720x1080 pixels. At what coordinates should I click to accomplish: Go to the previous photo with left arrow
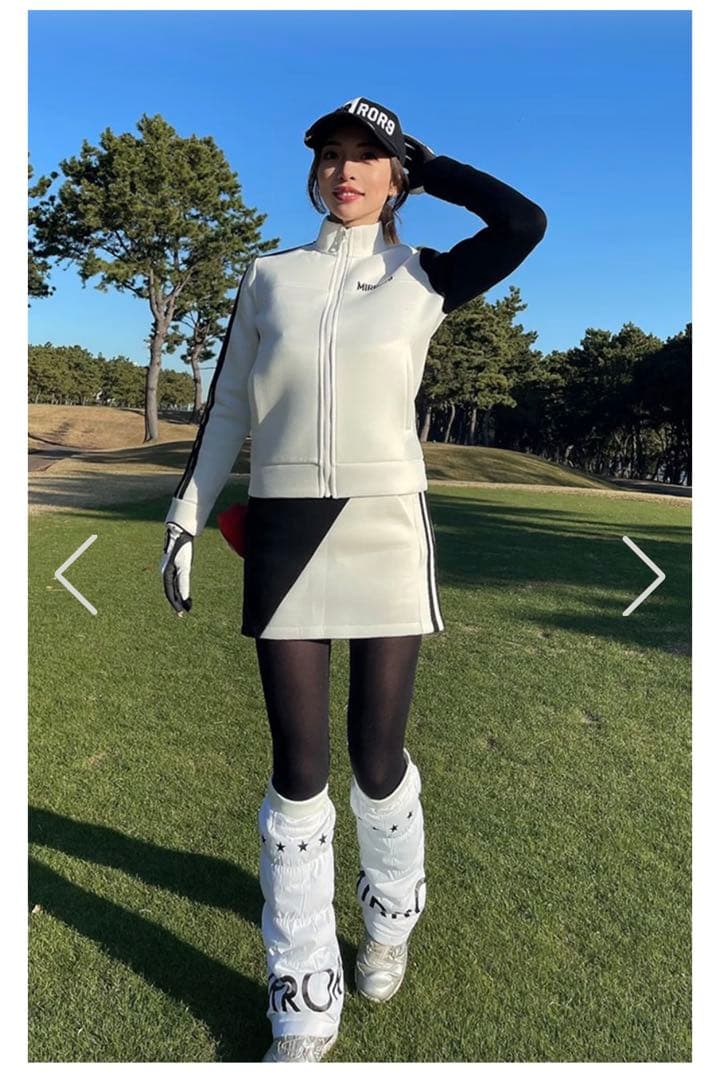pyautogui.click(x=76, y=575)
